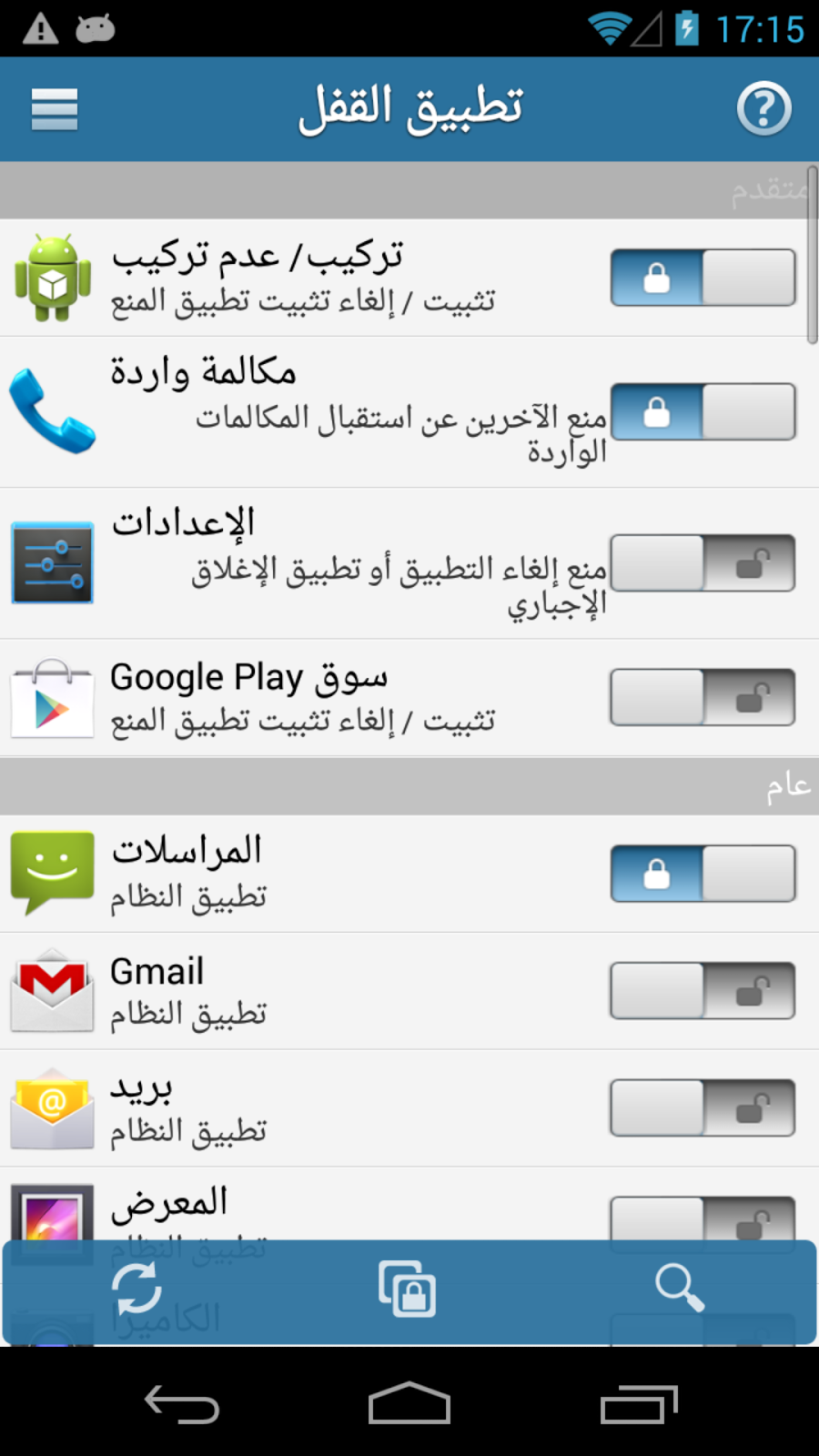Tap the lock-all icon in the bottom toolbar
The image size is (819, 1456).
coord(408,1289)
